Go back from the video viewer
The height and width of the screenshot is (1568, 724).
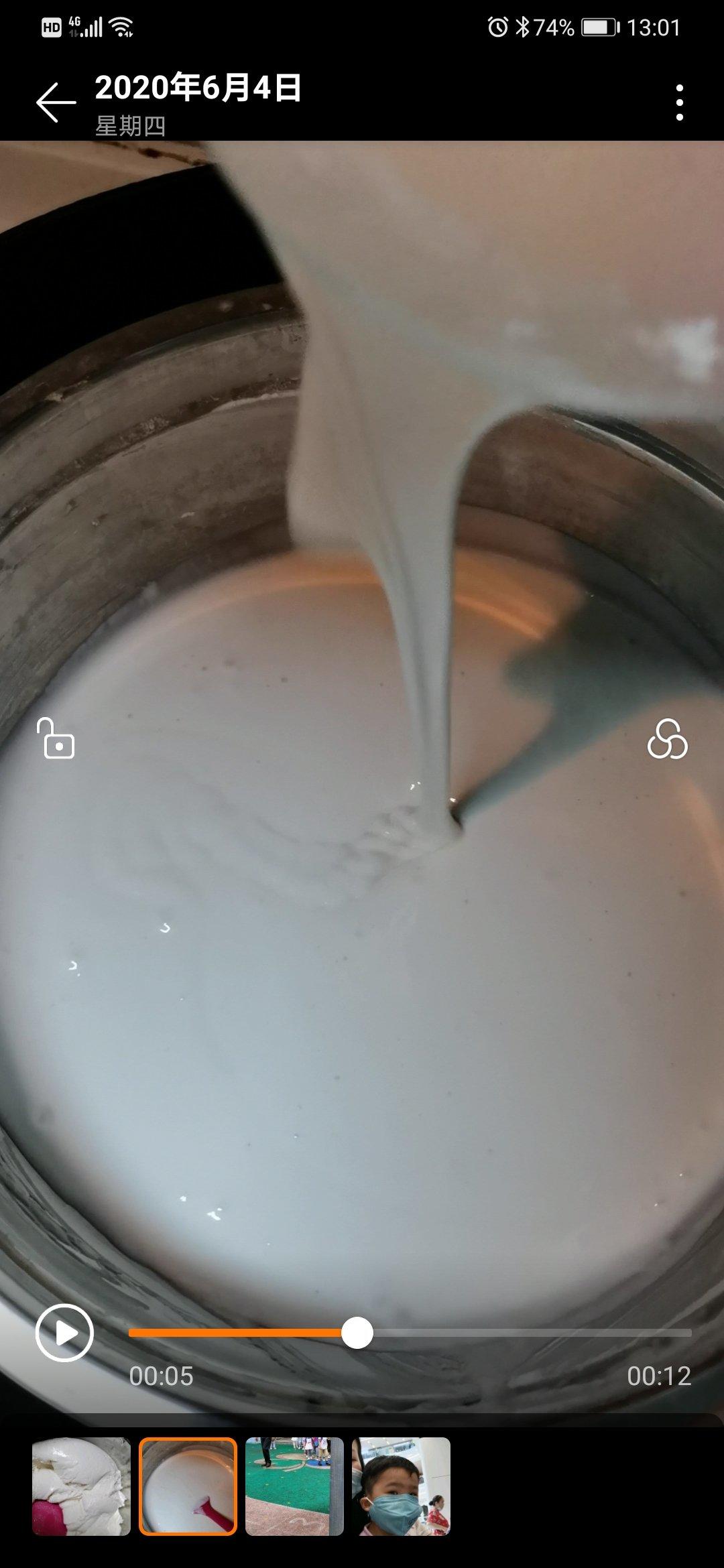tap(56, 103)
